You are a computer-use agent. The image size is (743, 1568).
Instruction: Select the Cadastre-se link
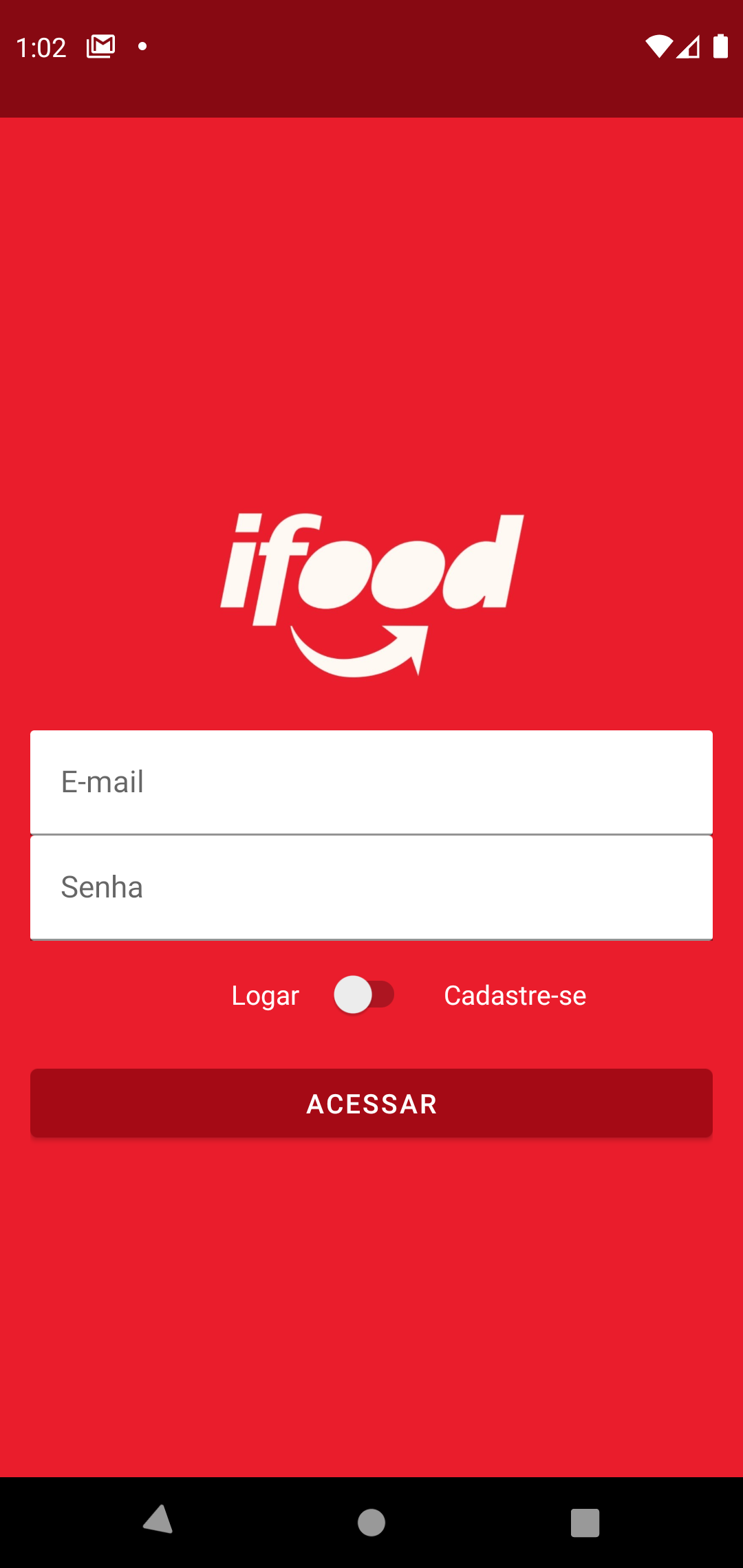(515, 995)
